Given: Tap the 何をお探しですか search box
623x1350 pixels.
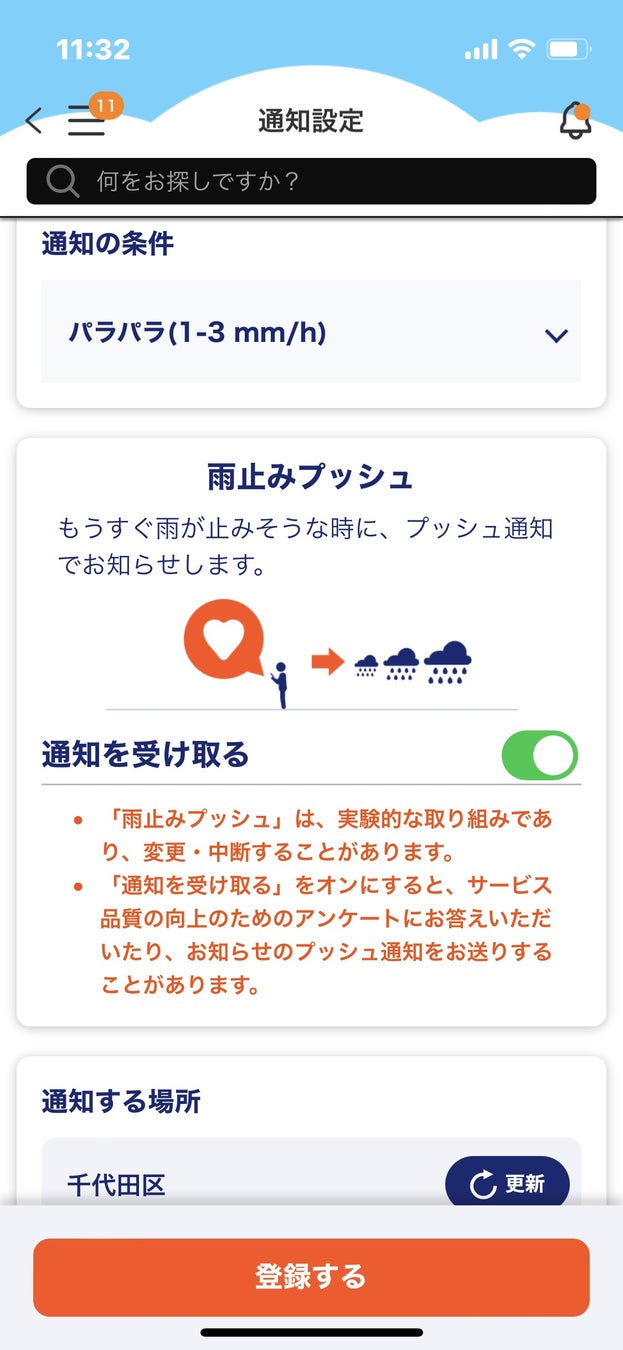Looking at the screenshot, I should 311,181.
